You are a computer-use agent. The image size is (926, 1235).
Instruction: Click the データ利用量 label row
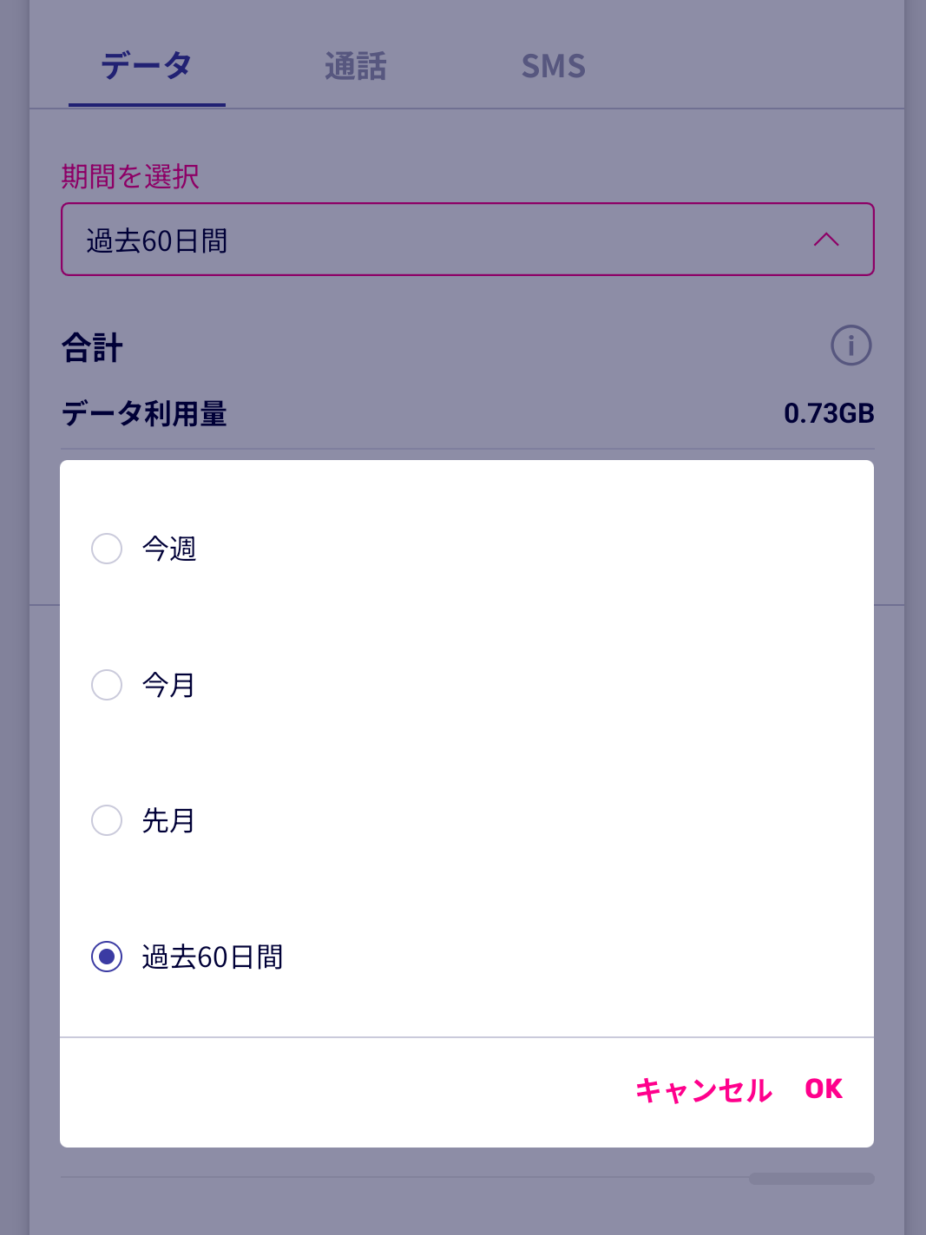[x=142, y=414]
